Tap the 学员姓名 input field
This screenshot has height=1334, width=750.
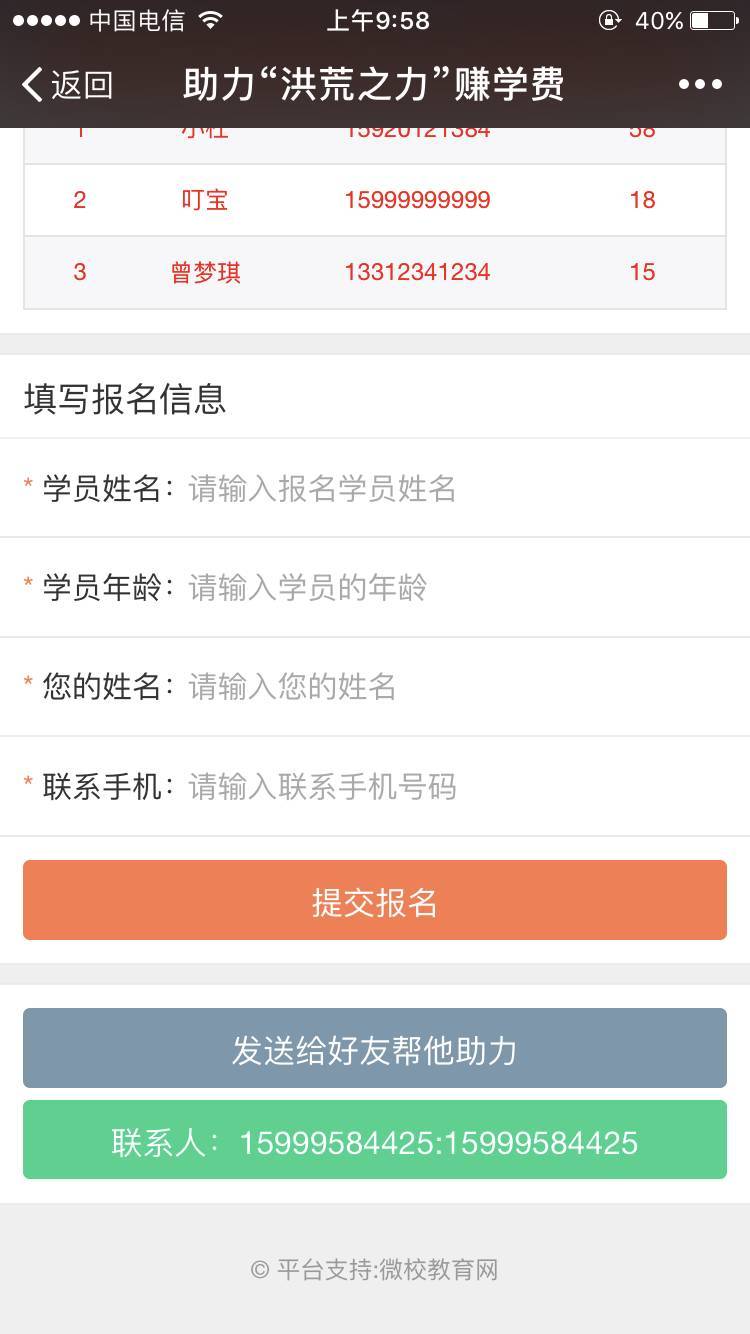click(x=456, y=488)
